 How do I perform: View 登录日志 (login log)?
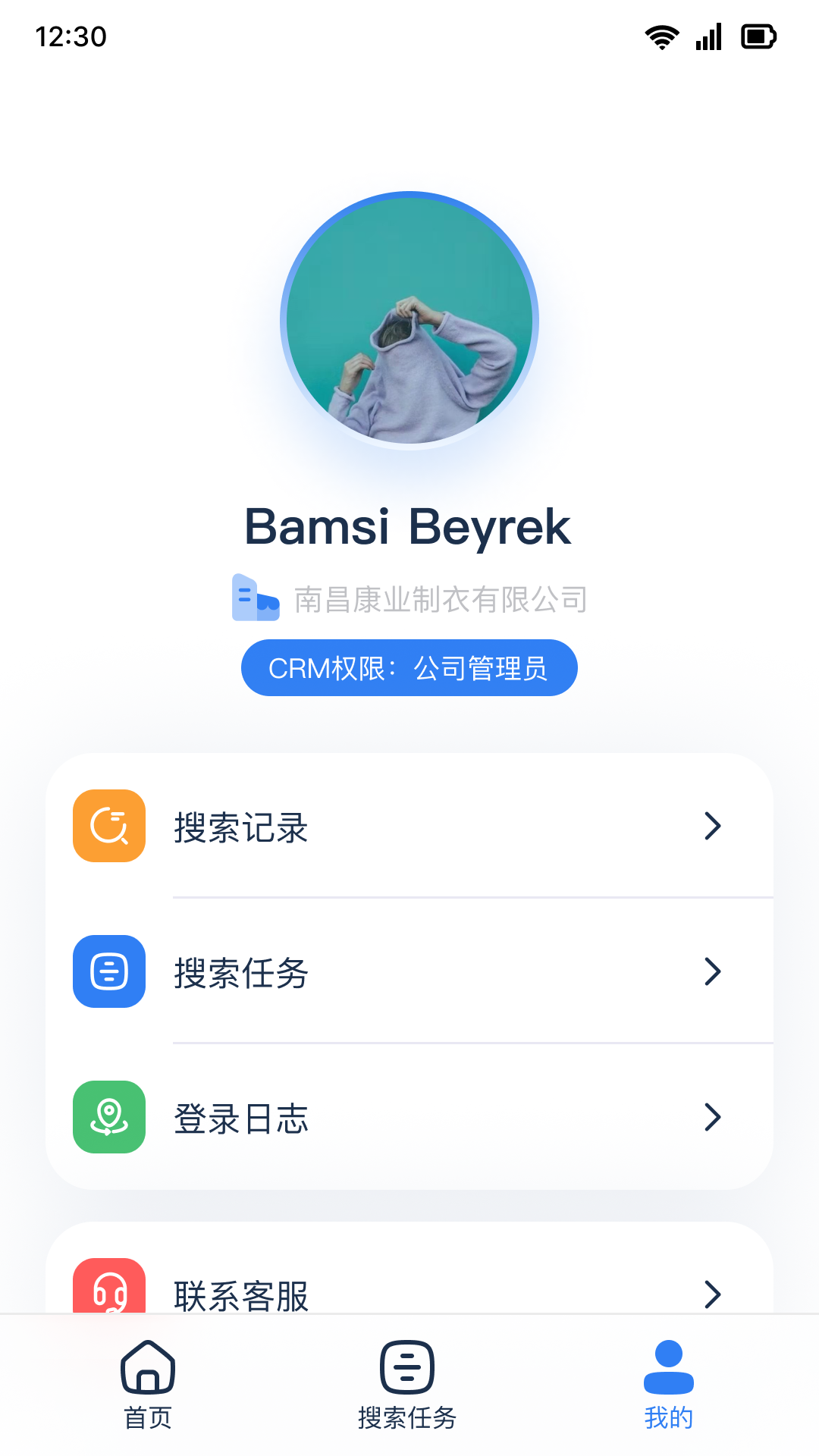click(x=409, y=1118)
